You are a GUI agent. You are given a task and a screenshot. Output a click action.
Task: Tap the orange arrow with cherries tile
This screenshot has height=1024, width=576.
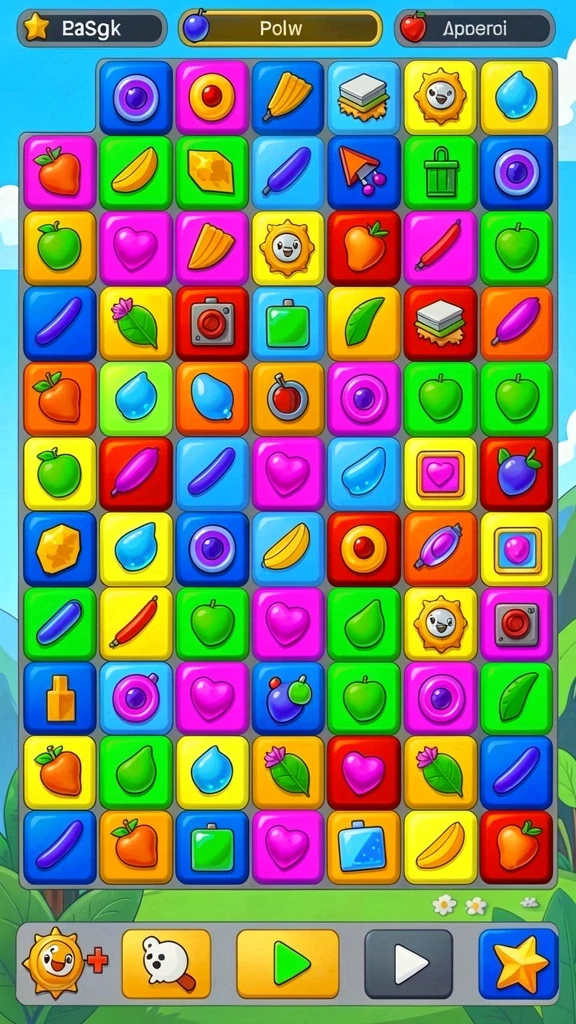point(364,172)
